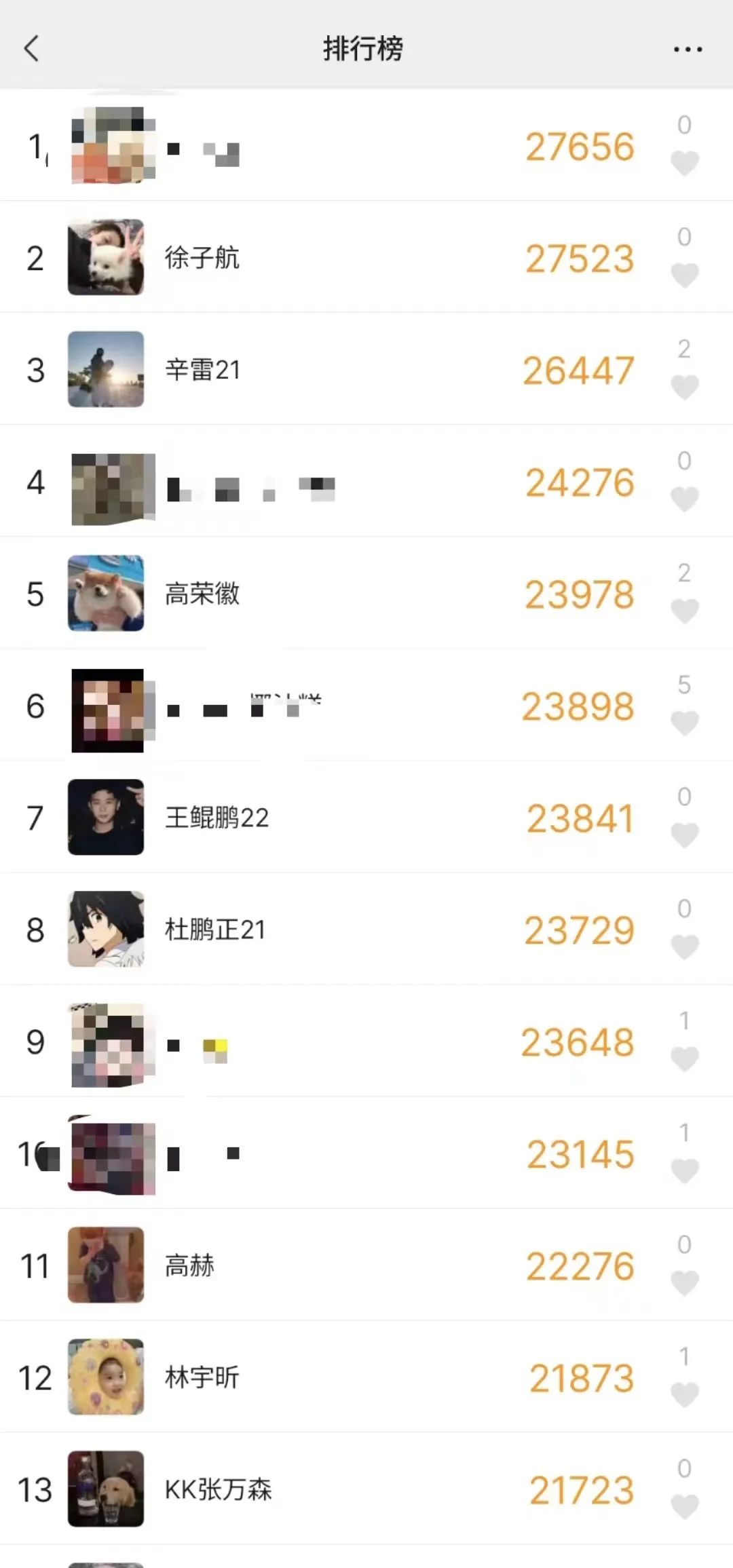Tap the heart next to 辛雷21

click(684, 387)
